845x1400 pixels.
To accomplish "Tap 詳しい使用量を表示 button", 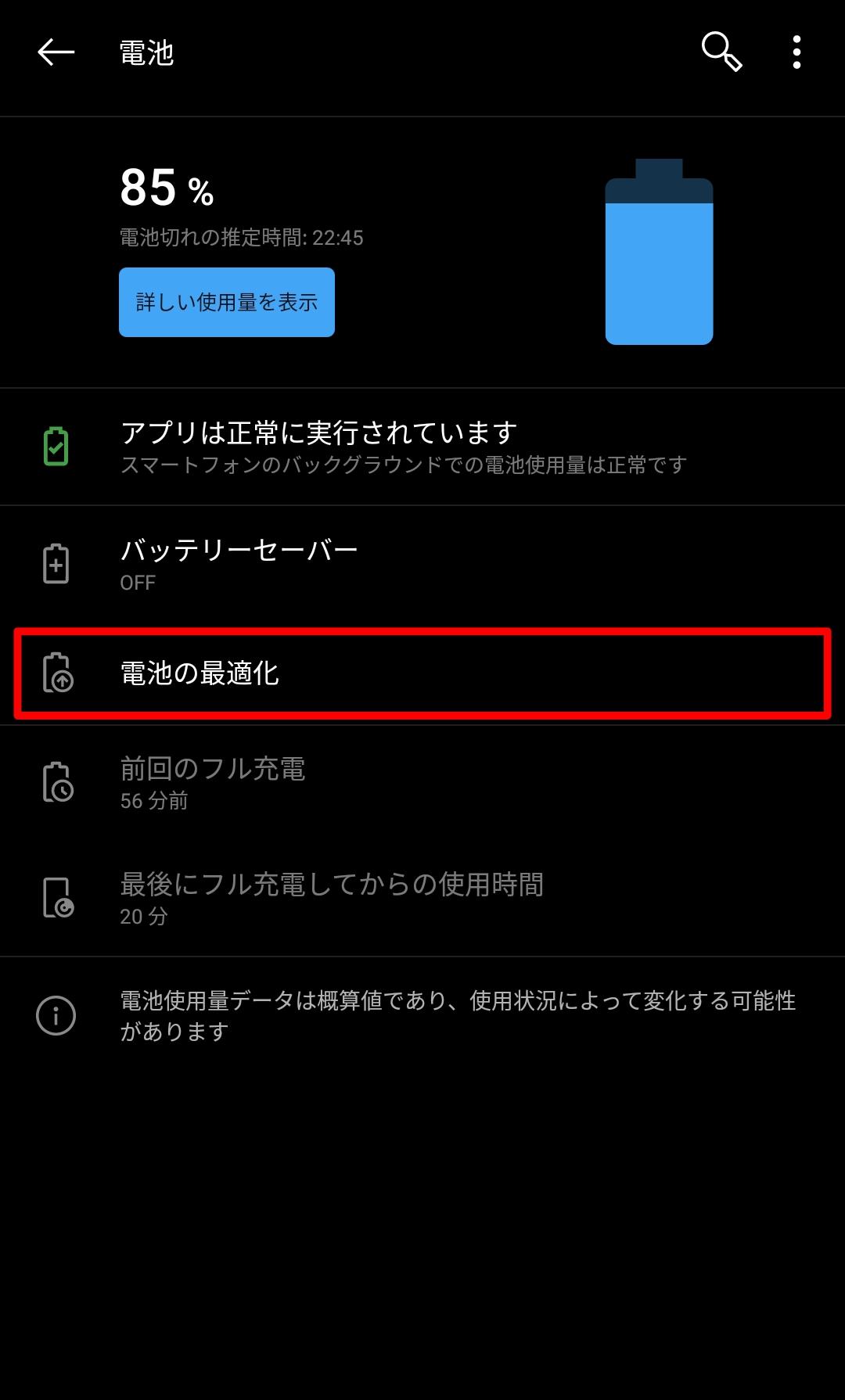I will click(x=227, y=302).
